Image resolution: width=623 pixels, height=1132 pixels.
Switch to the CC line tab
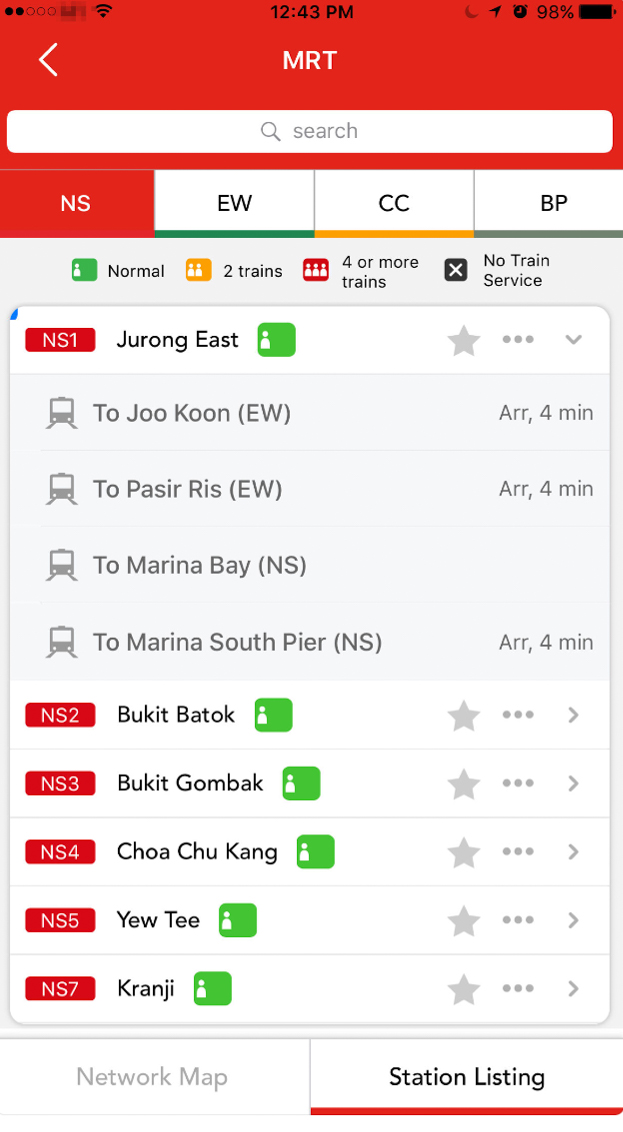point(394,204)
